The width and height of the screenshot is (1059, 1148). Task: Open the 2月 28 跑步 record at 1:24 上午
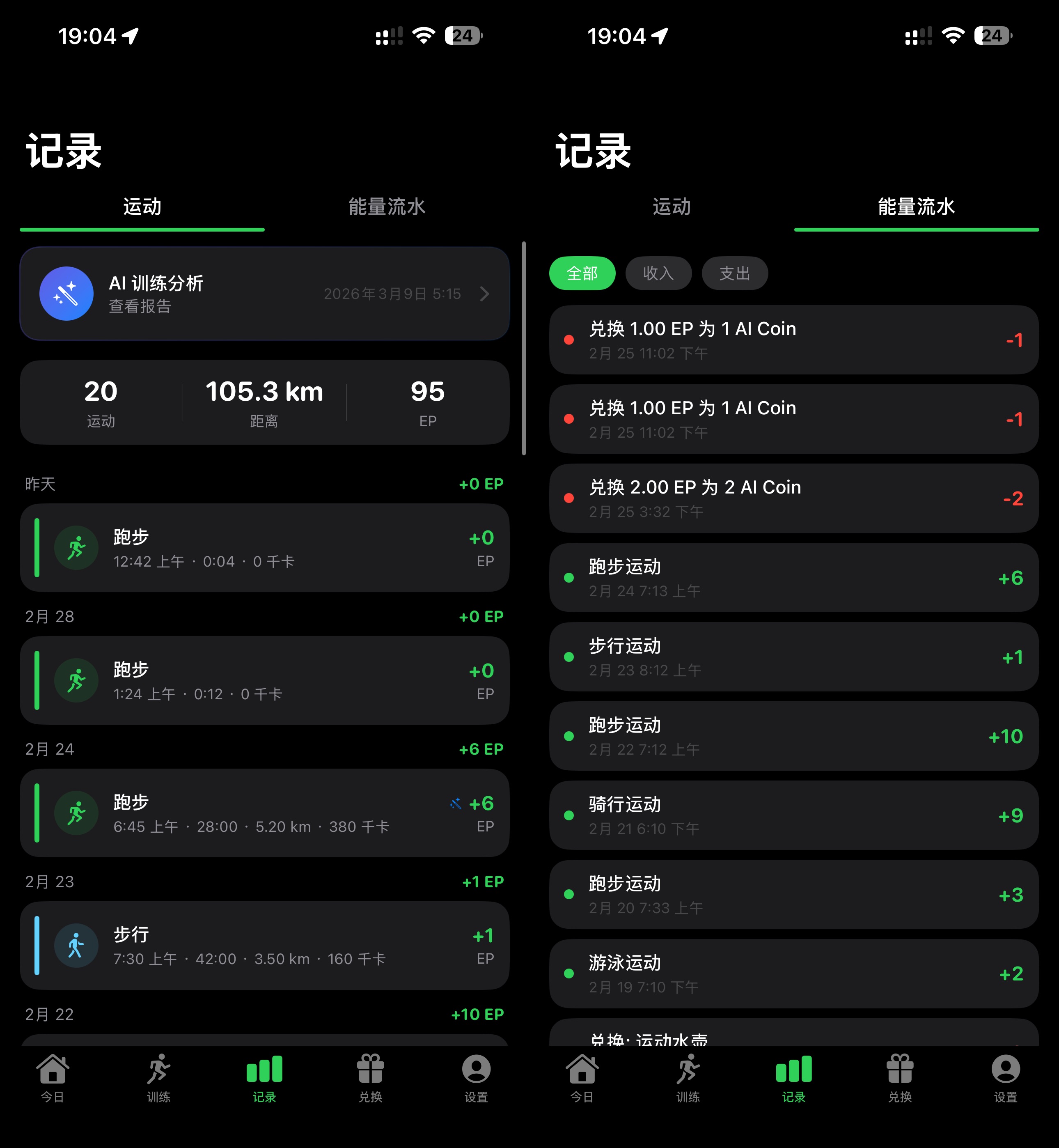click(264, 680)
